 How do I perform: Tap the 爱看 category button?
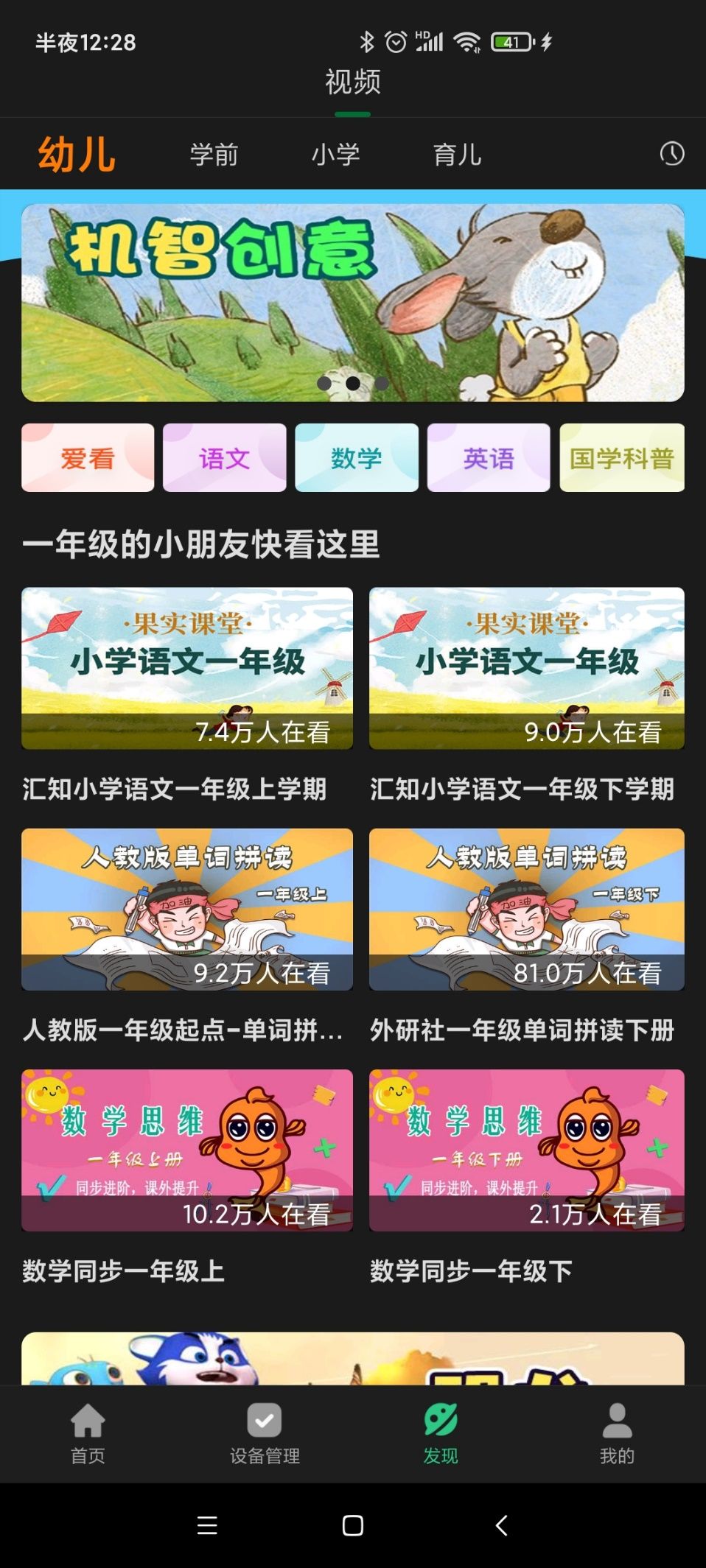pos(87,457)
